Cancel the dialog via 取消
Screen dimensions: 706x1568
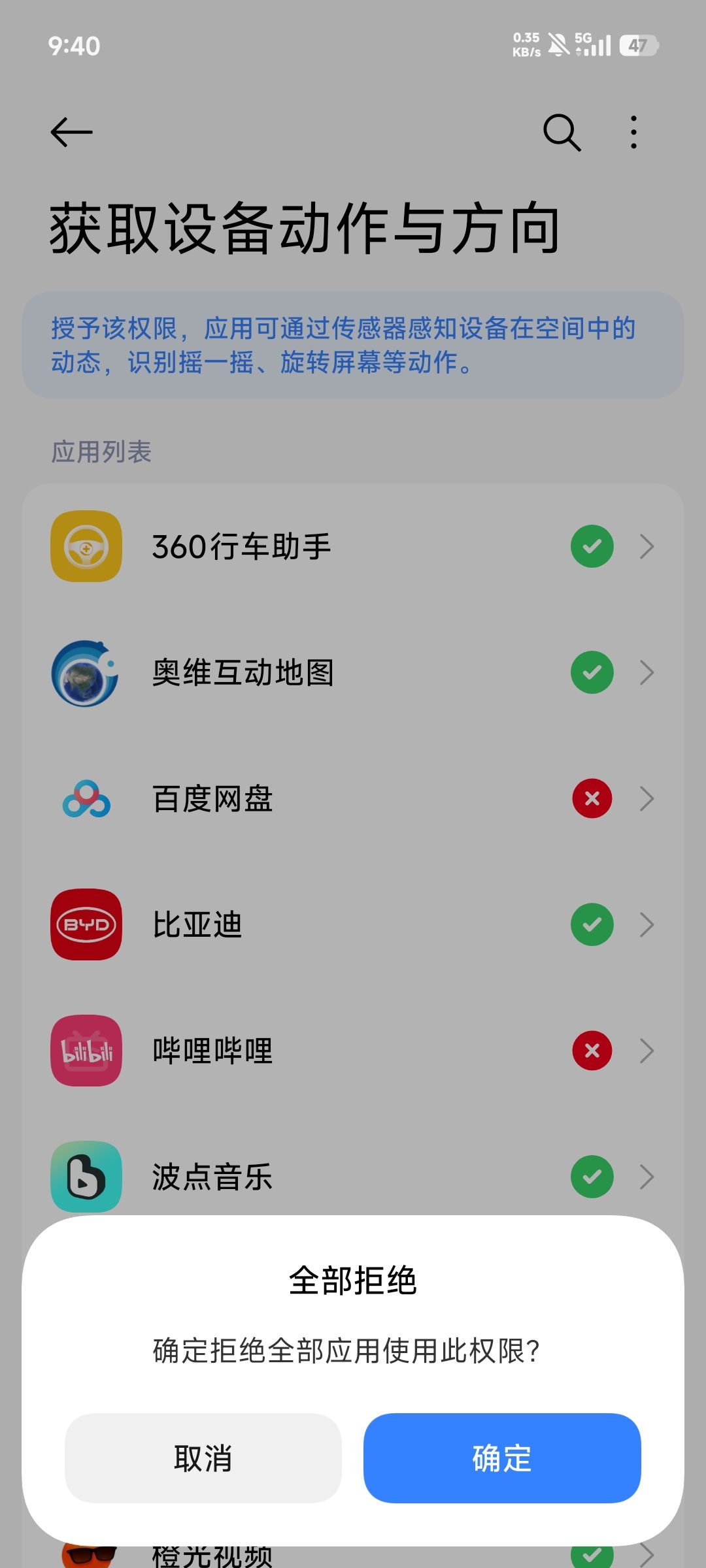pos(203,1458)
